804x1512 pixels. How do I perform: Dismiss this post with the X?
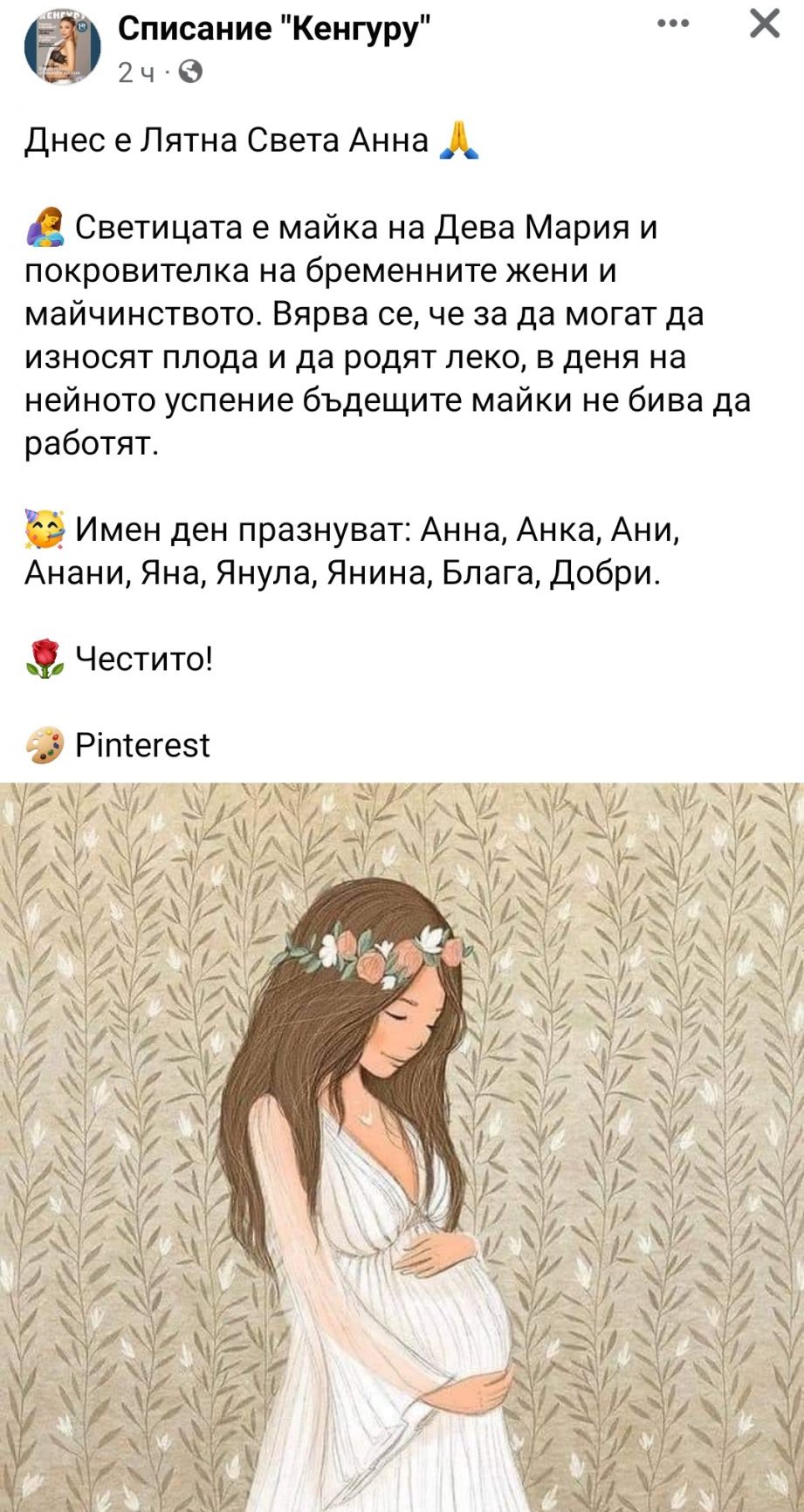tap(765, 24)
